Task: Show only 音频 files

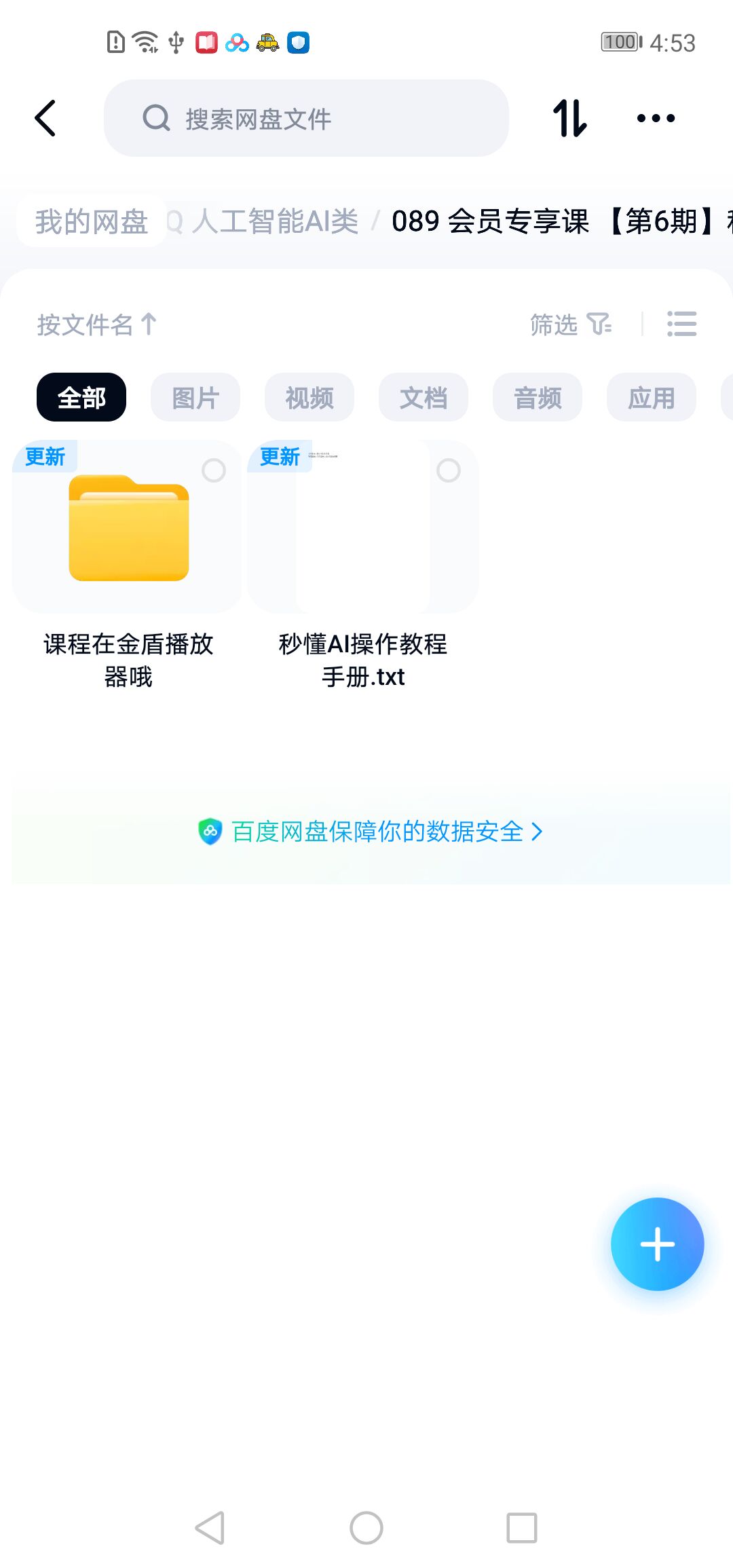Action: pos(538,397)
